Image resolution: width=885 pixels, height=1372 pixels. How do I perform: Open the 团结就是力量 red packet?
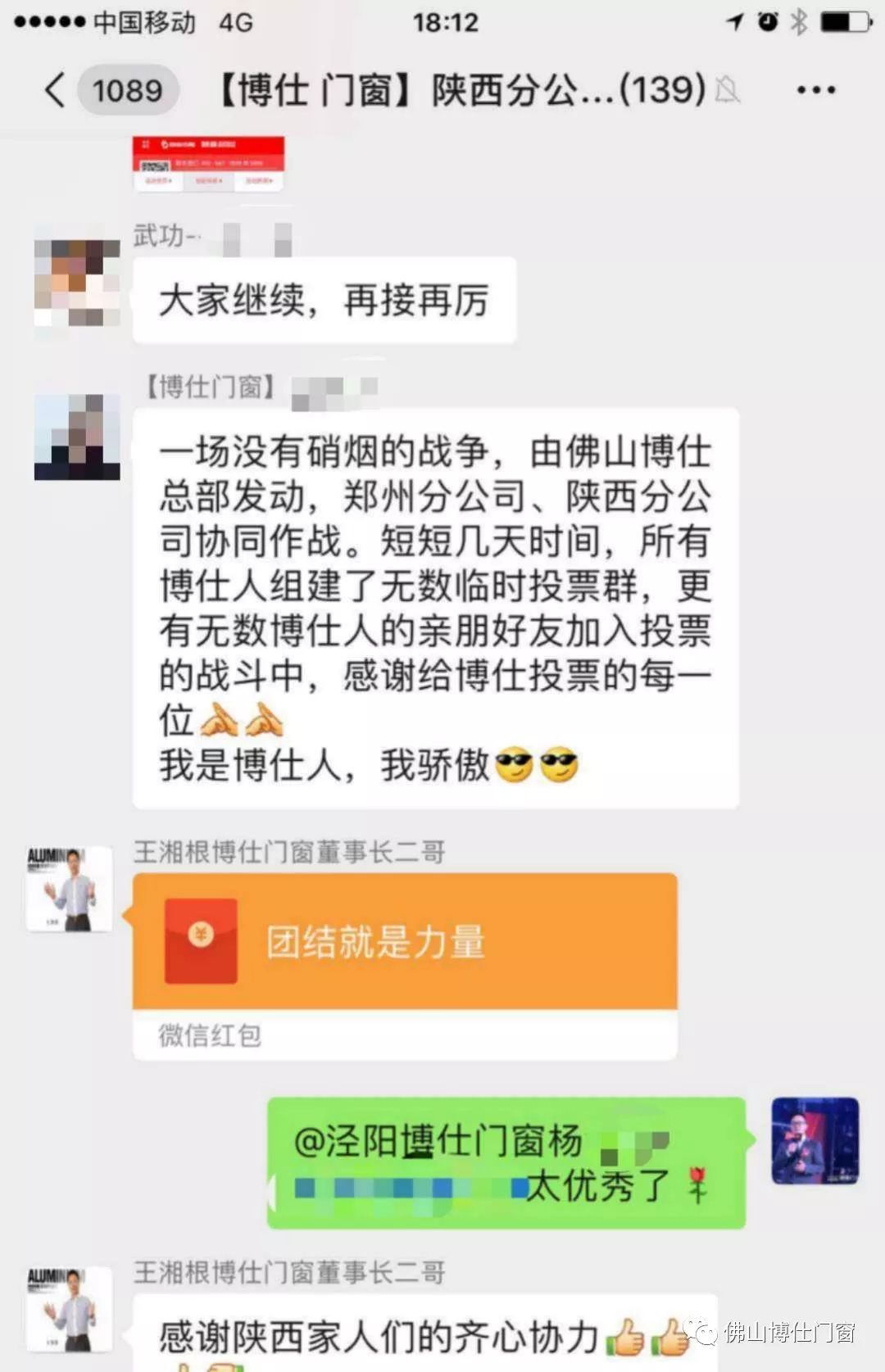(x=405, y=942)
